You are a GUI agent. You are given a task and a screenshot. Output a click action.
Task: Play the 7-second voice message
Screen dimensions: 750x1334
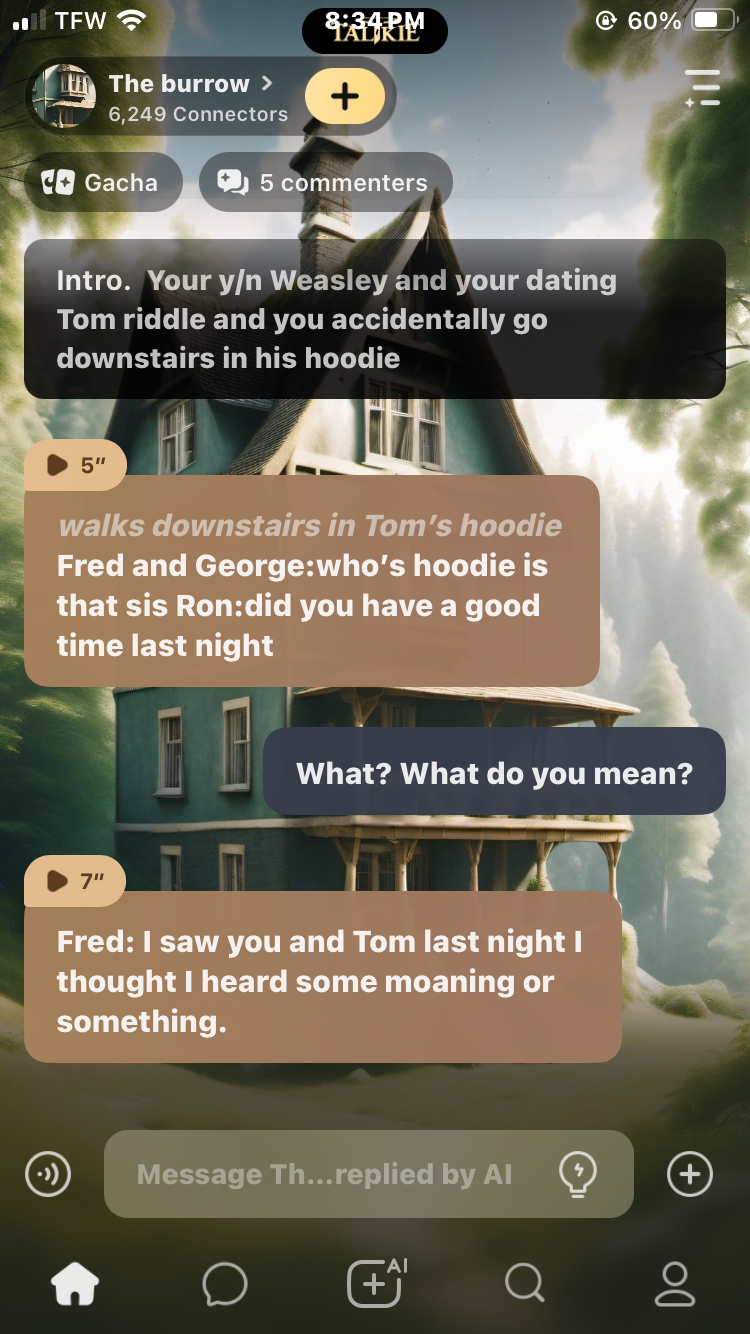[x=76, y=881]
